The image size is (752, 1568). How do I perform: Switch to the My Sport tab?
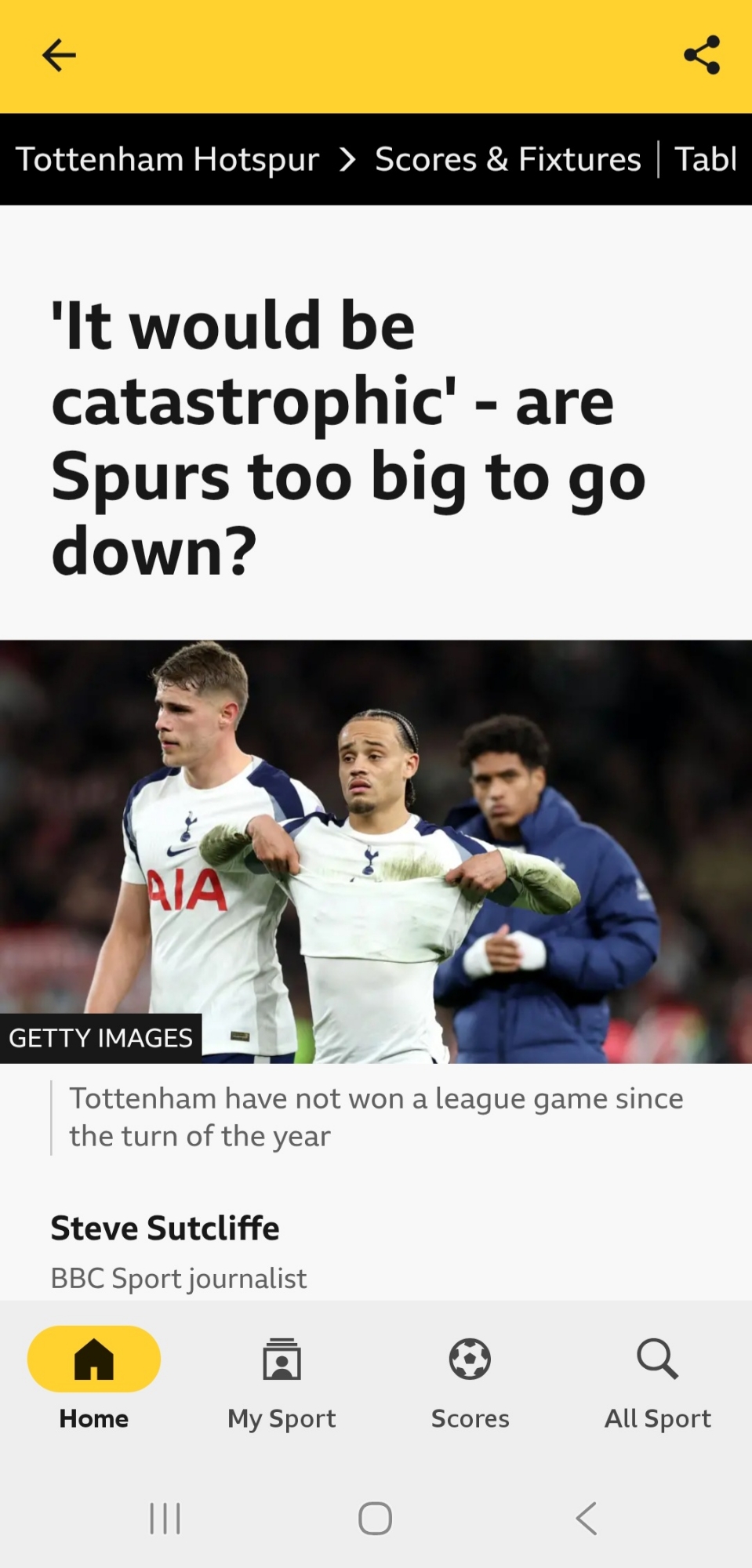click(282, 1378)
